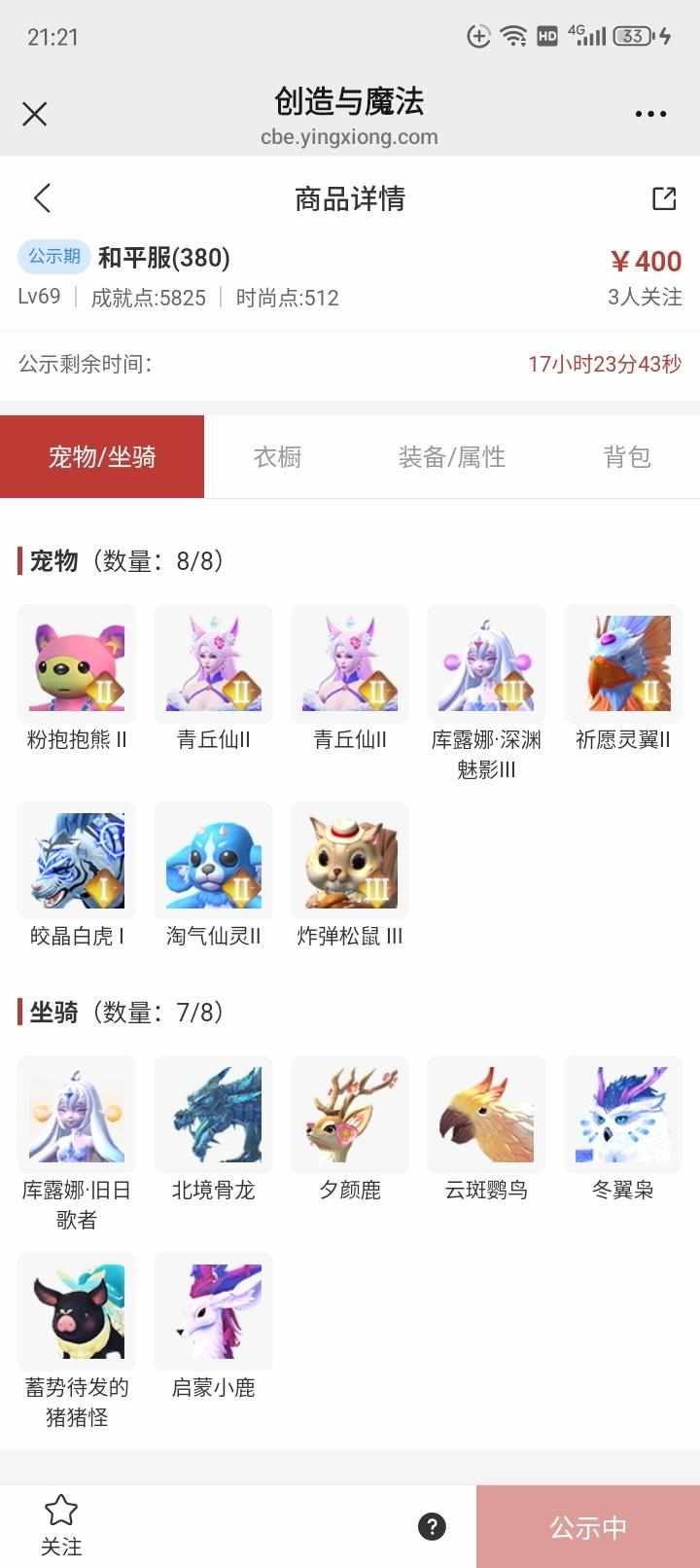The width and height of the screenshot is (700, 1568).
Task: Tap the 祈愿灵翼II pet tile
Action: [x=623, y=664]
